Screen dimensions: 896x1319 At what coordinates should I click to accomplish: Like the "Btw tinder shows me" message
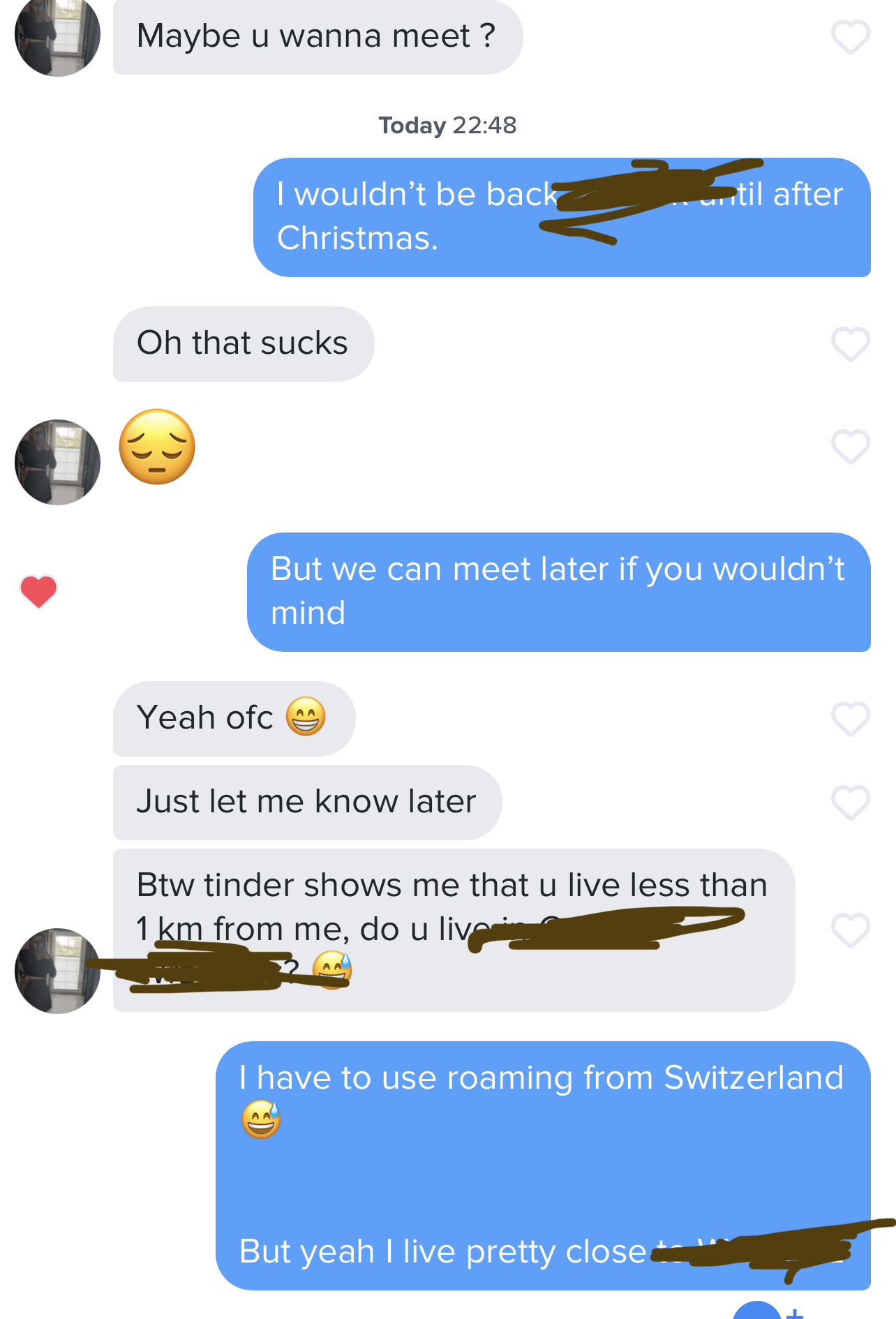coord(850,930)
